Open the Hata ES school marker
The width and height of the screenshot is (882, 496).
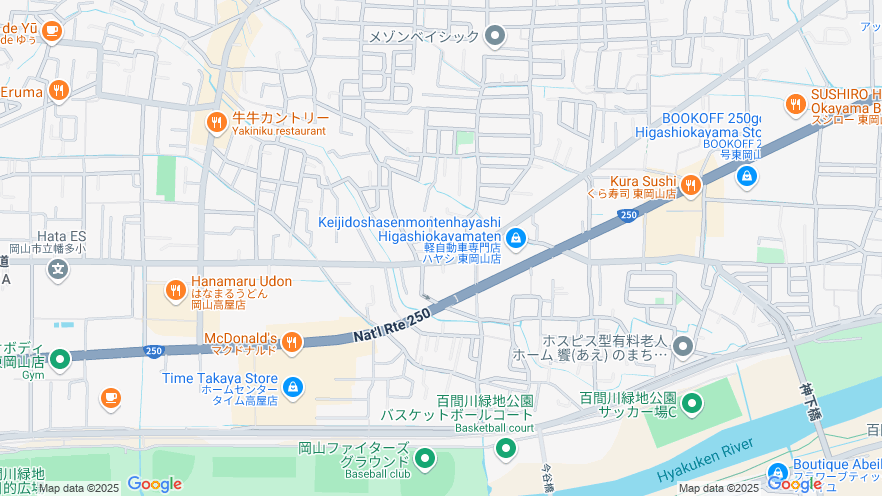[x=60, y=268]
